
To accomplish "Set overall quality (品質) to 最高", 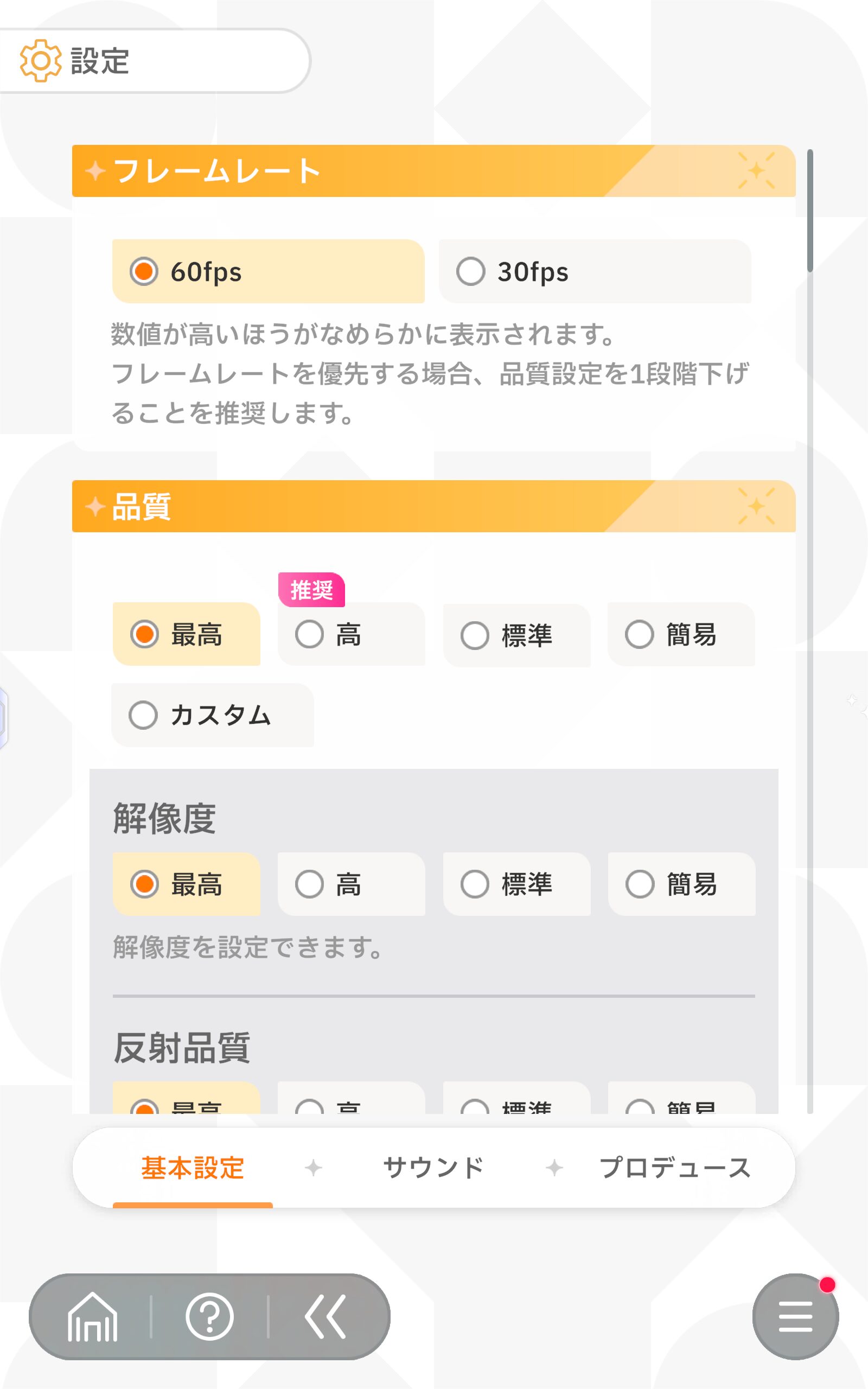I will (x=186, y=634).
